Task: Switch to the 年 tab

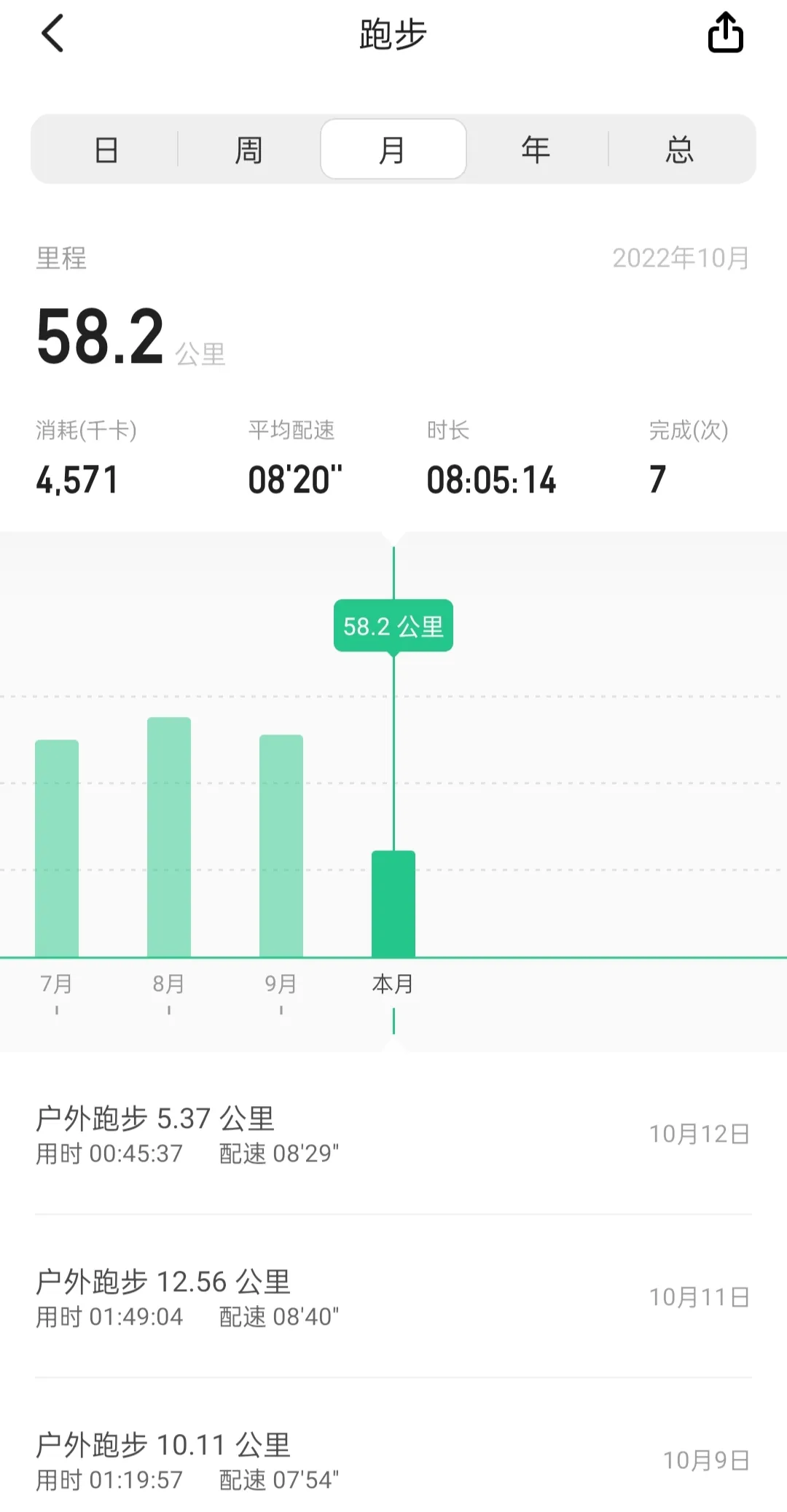Action: point(536,149)
